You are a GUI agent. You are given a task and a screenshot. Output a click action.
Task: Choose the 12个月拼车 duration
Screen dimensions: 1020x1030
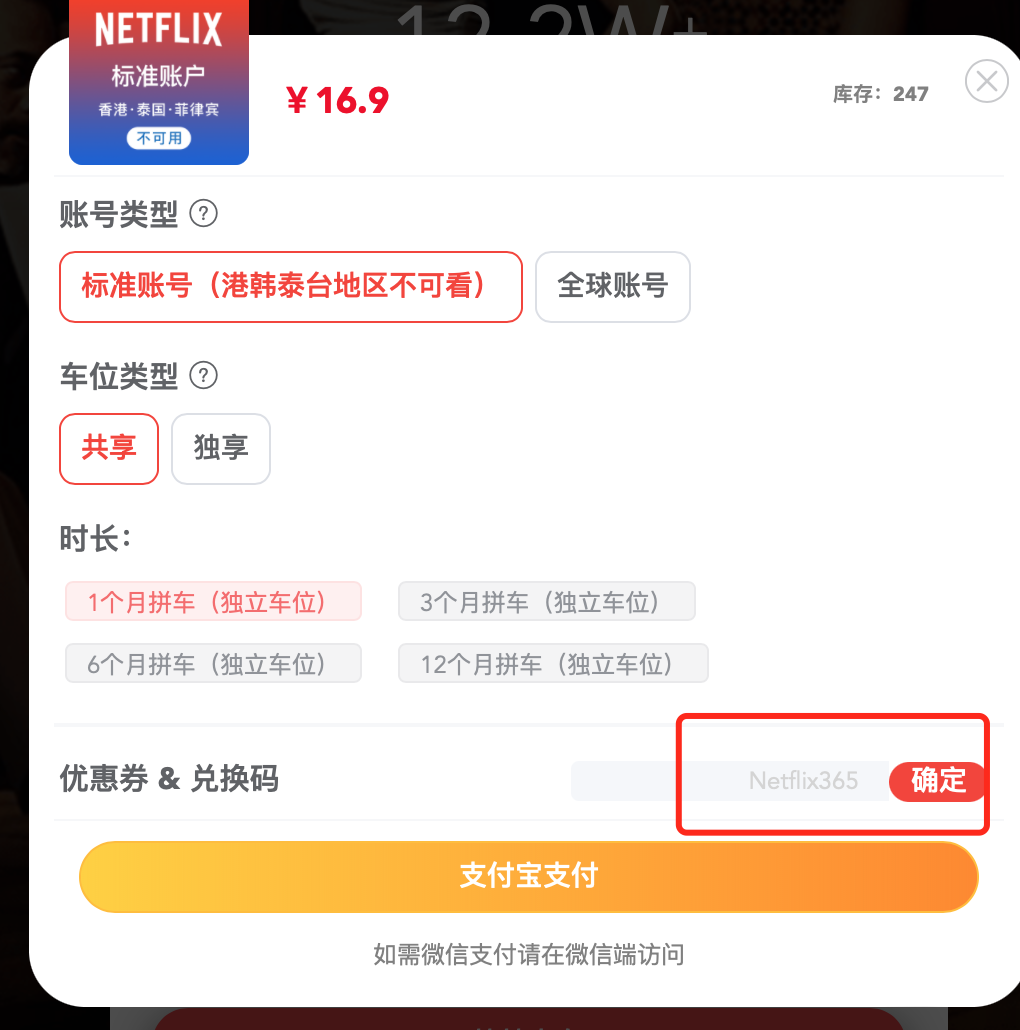pyautogui.click(x=553, y=664)
